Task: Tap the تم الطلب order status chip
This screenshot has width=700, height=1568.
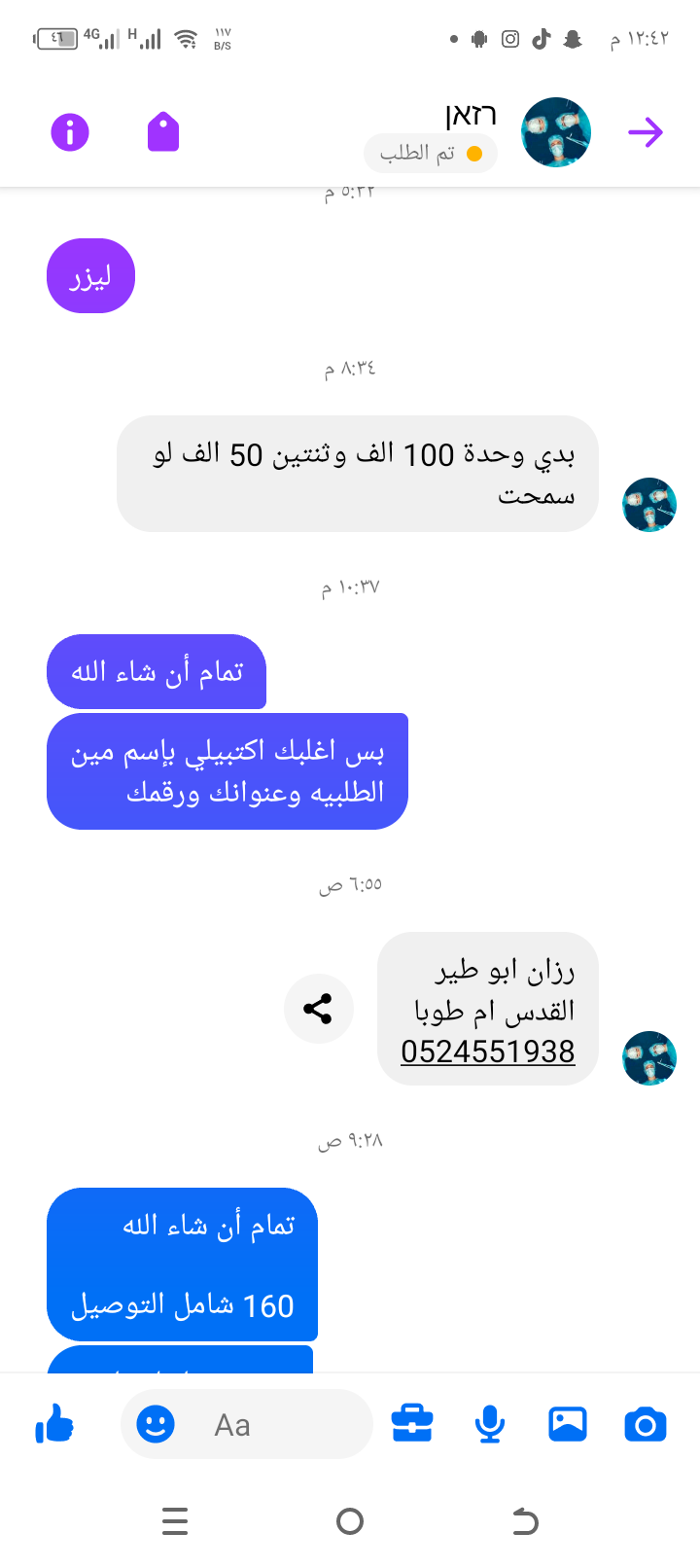Action: point(431,154)
